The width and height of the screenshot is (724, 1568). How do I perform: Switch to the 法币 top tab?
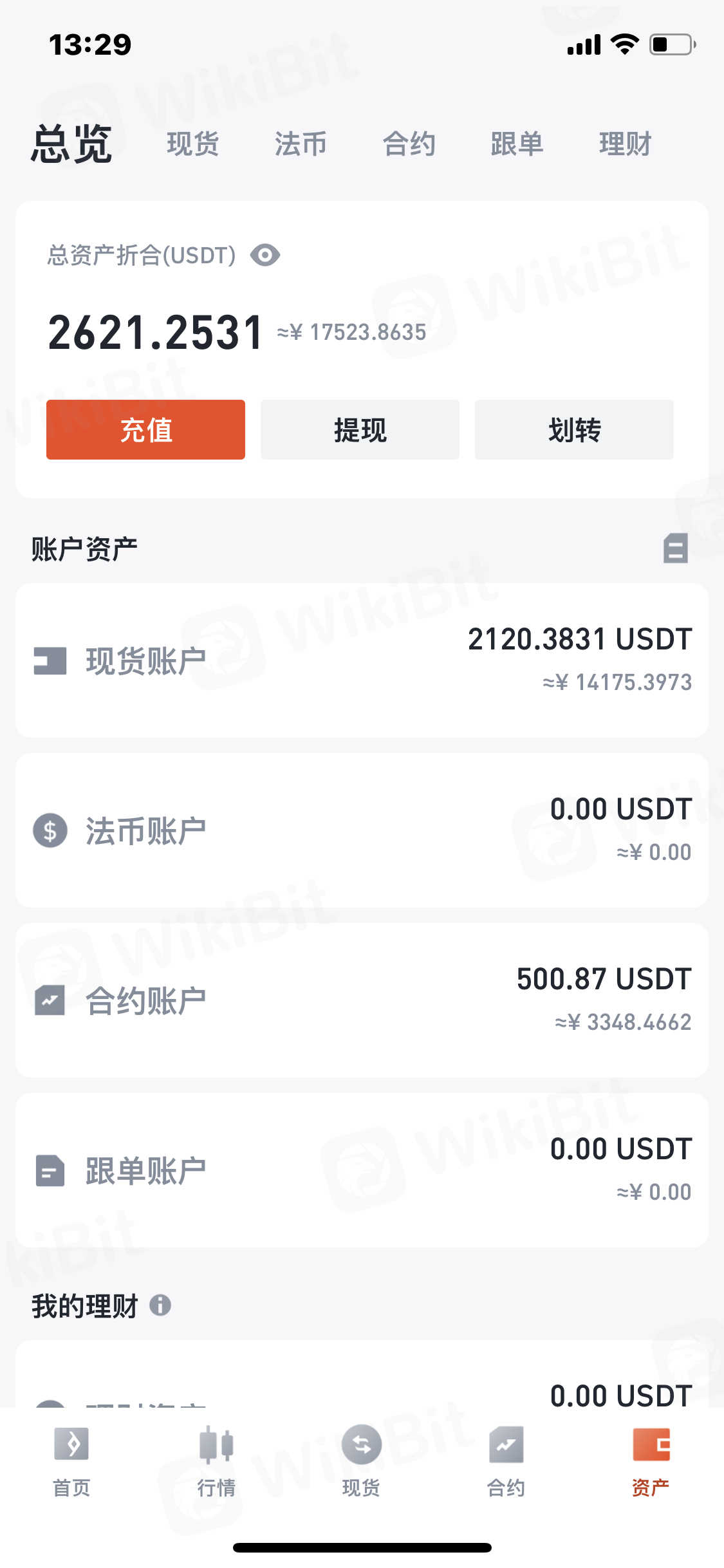[301, 143]
